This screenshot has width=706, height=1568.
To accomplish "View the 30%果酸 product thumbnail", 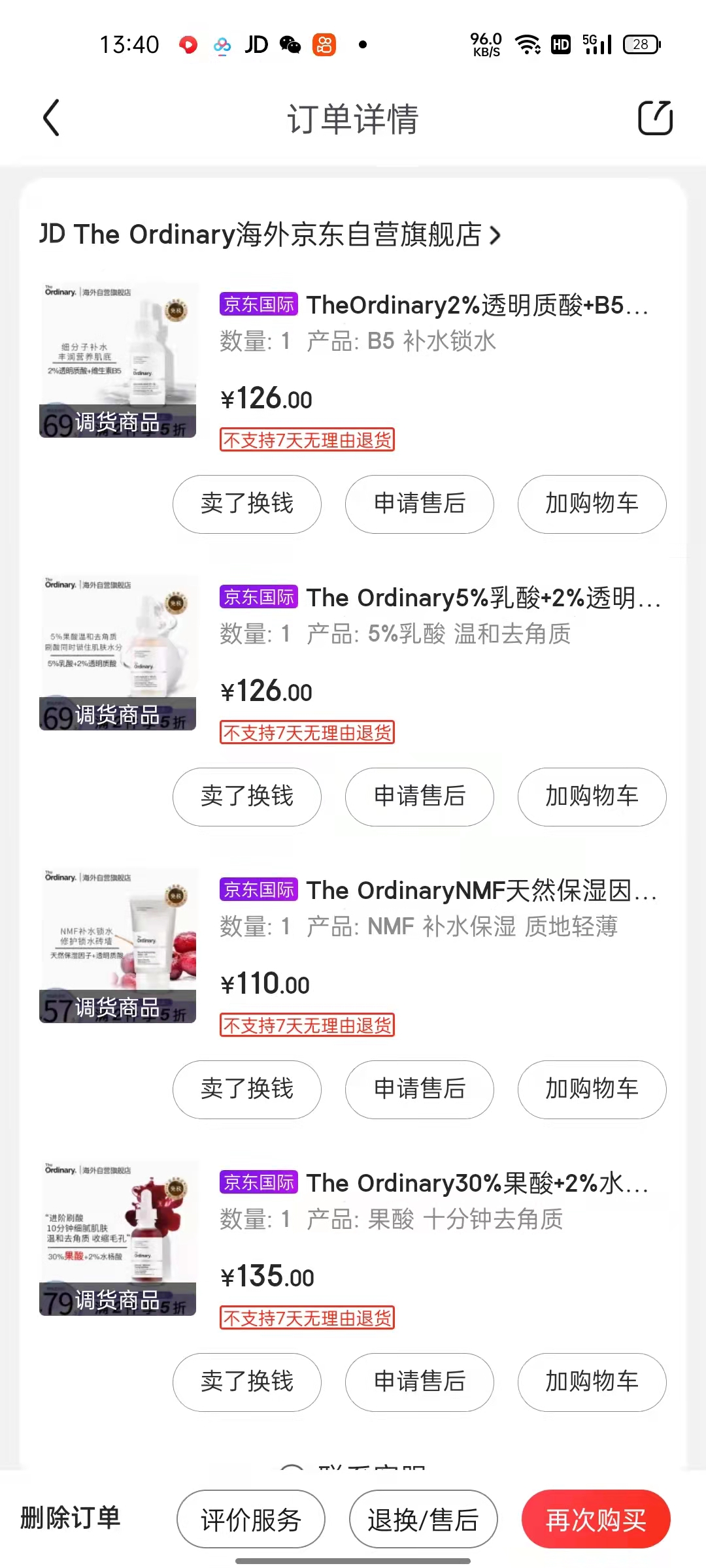I will (x=118, y=1238).
